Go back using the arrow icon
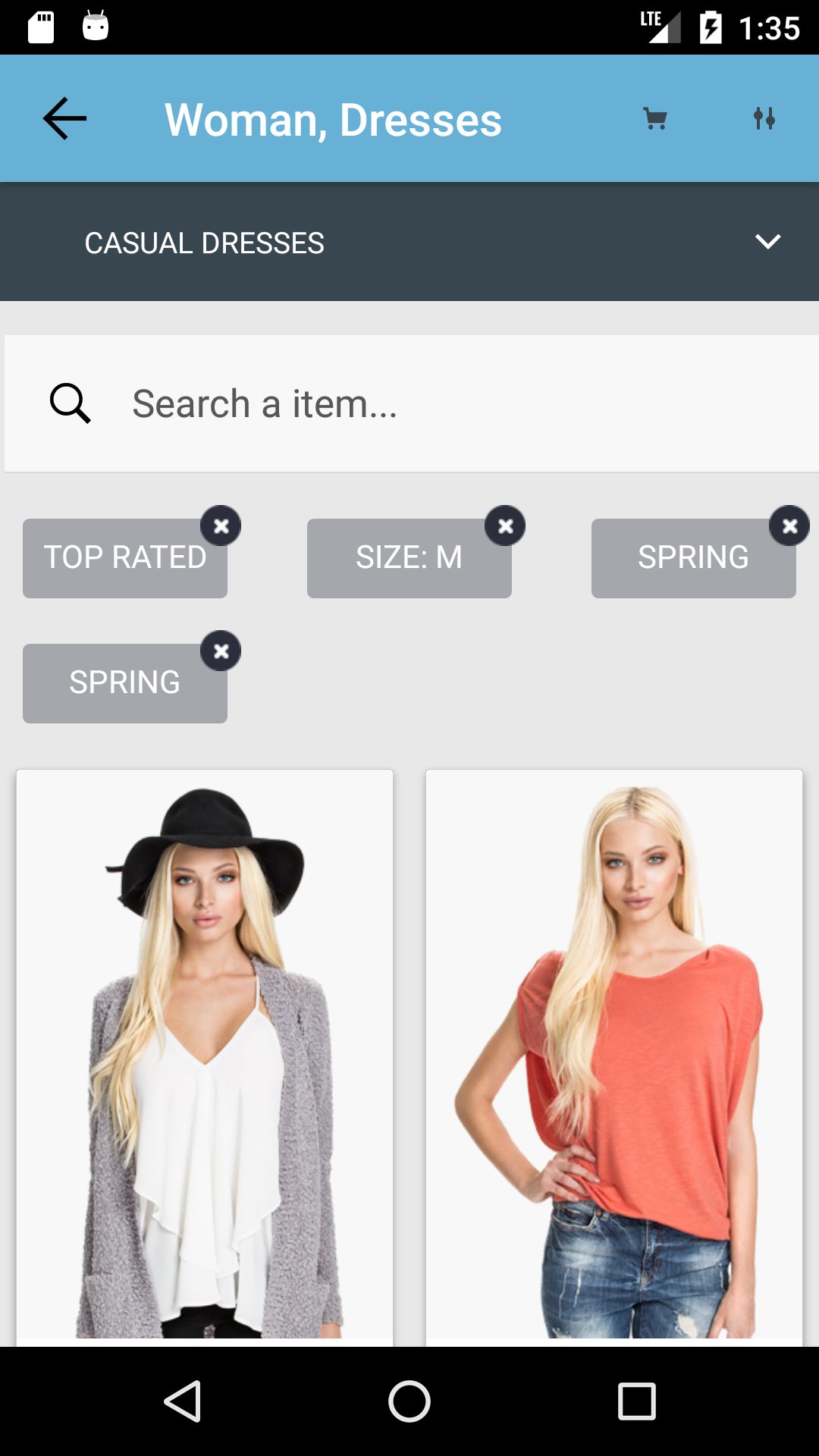This screenshot has height=1456, width=819. (x=64, y=118)
